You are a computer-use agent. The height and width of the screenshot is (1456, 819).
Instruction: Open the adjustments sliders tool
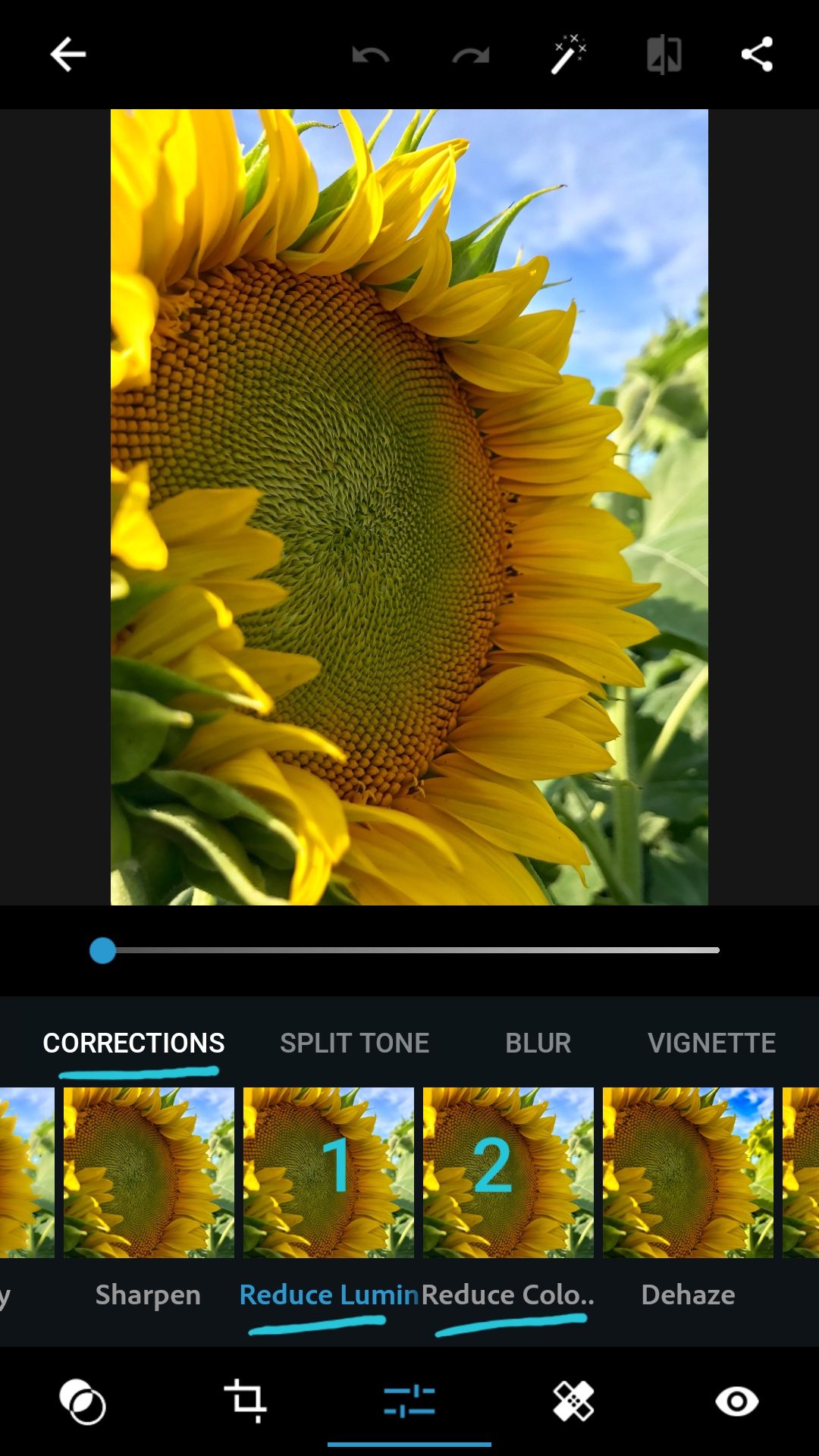pyautogui.click(x=409, y=1401)
